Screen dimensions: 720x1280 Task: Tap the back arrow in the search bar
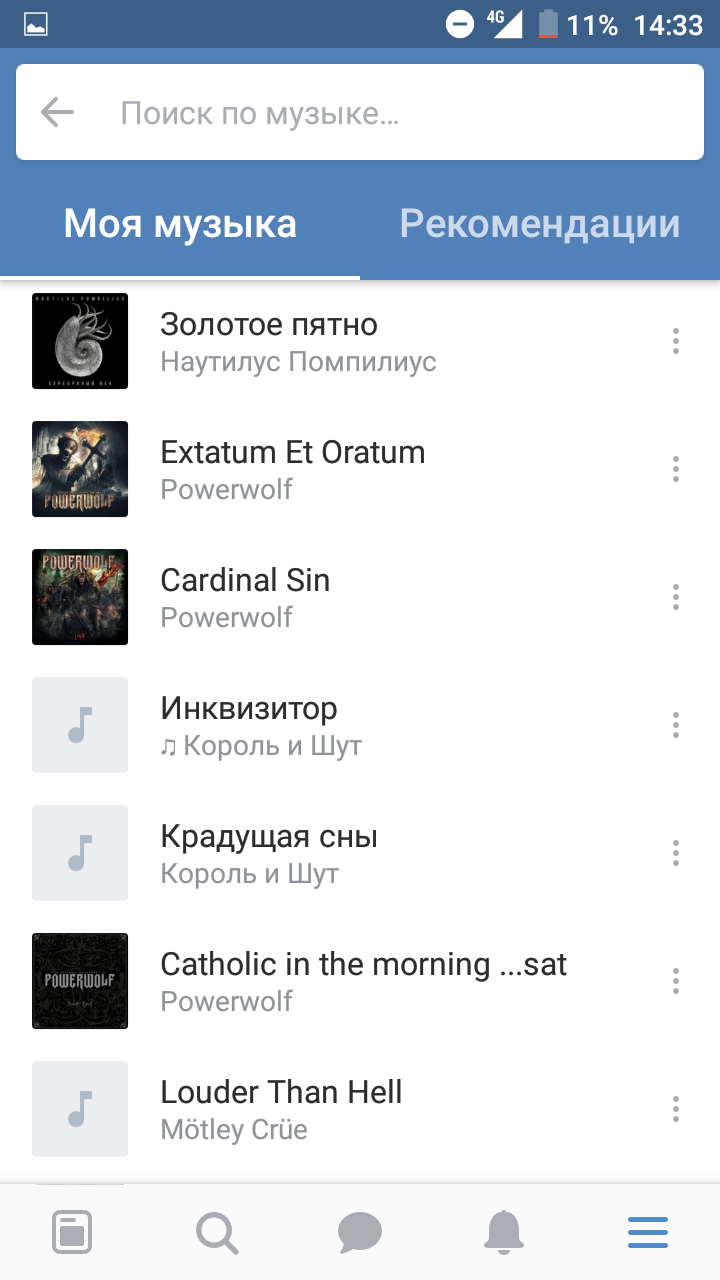58,113
